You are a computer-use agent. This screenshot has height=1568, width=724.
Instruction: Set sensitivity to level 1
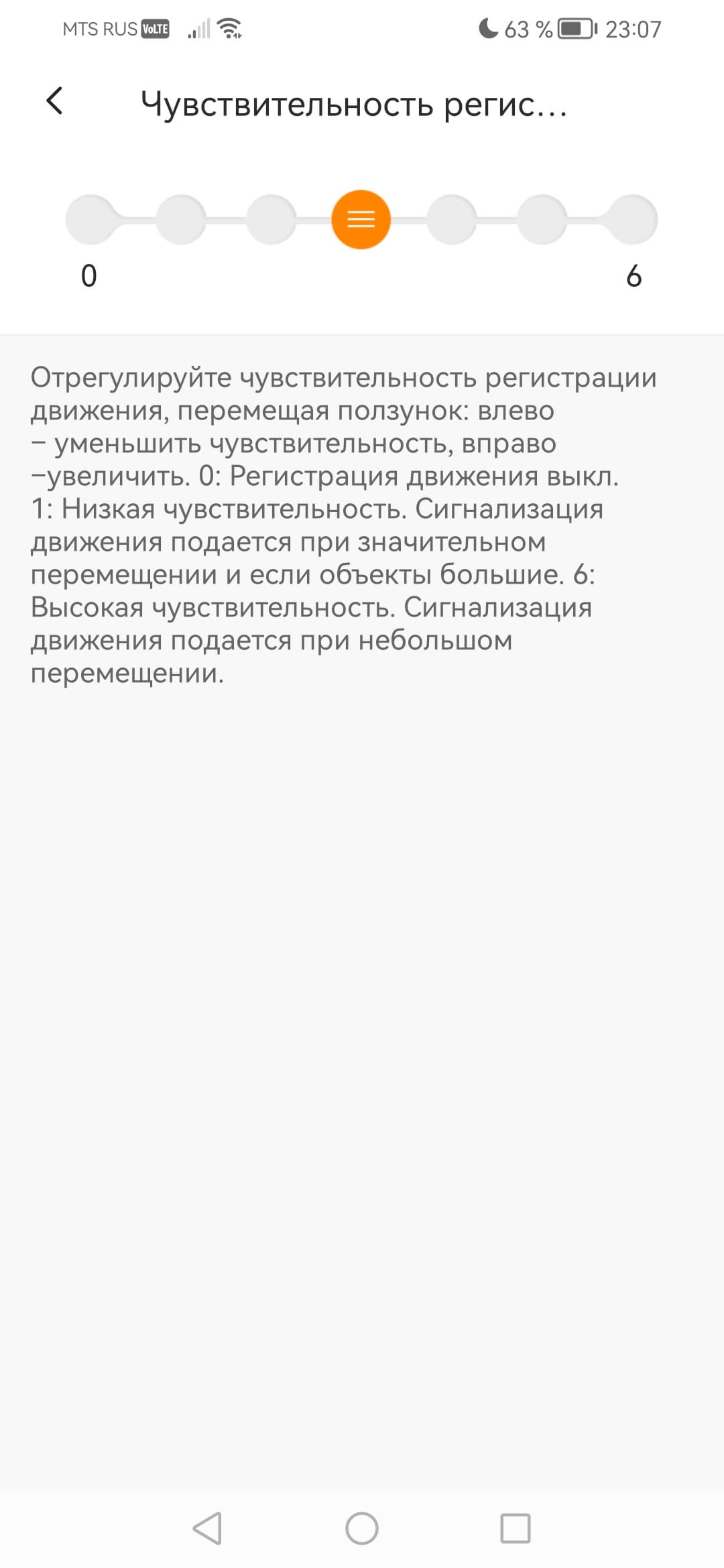[180, 220]
